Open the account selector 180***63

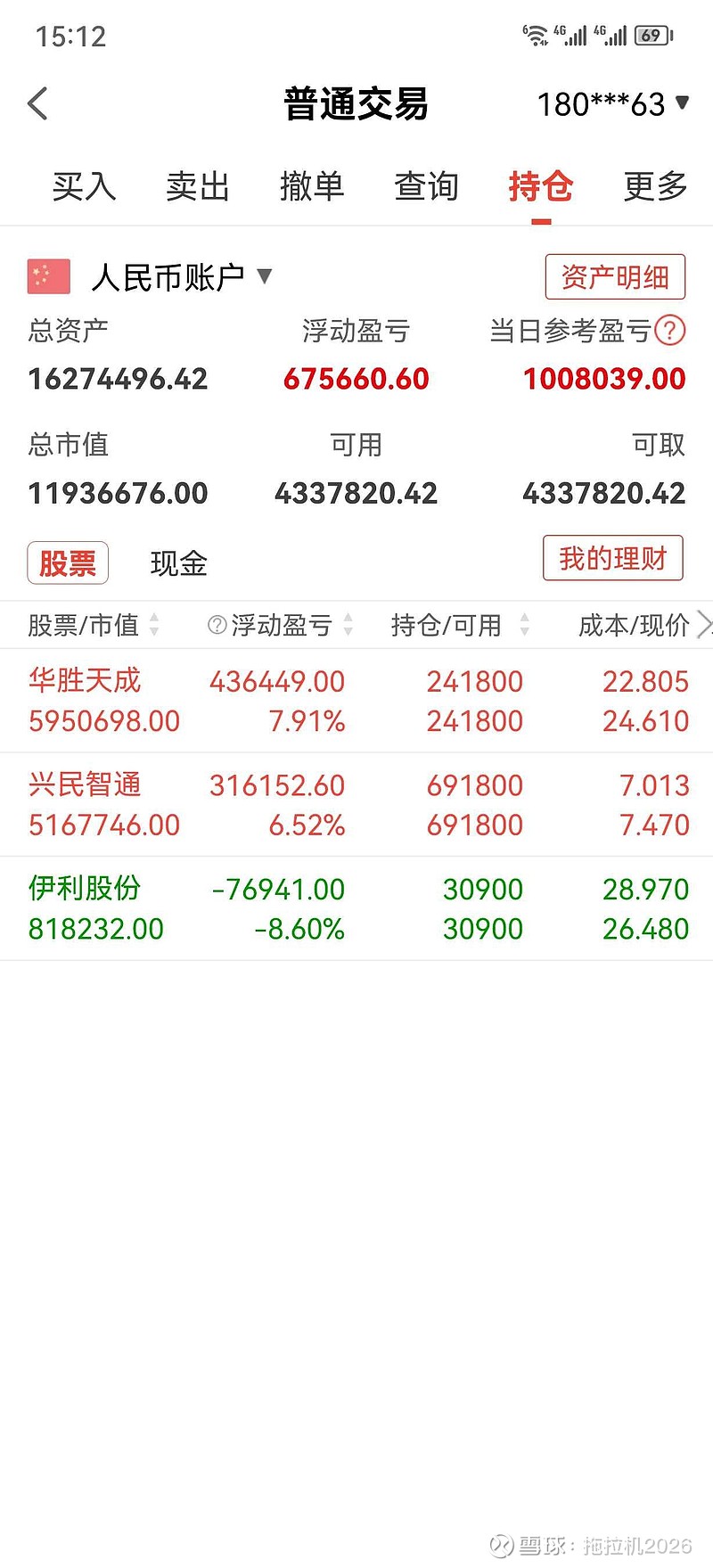pyautogui.click(x=612, y=104)
